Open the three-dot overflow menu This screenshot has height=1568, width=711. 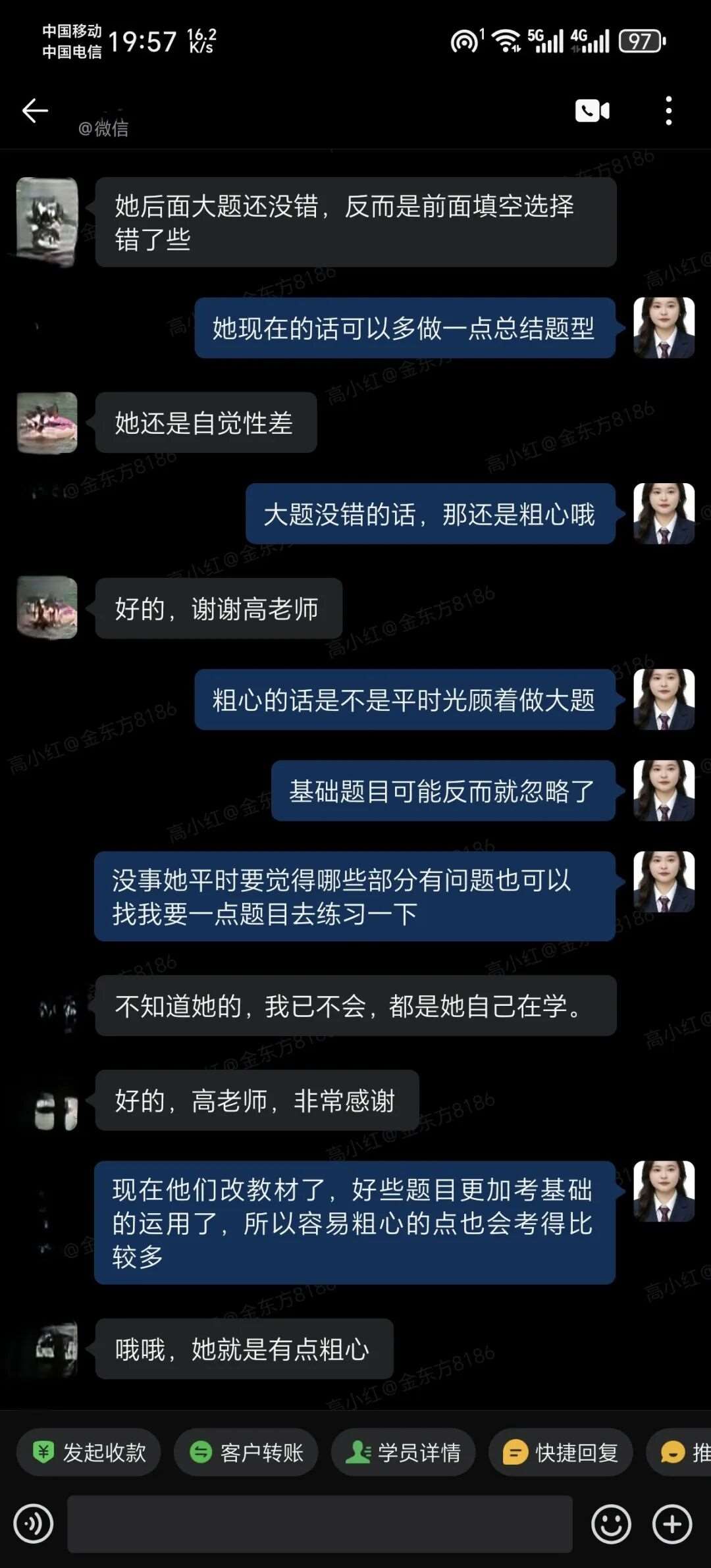point(668,111)
